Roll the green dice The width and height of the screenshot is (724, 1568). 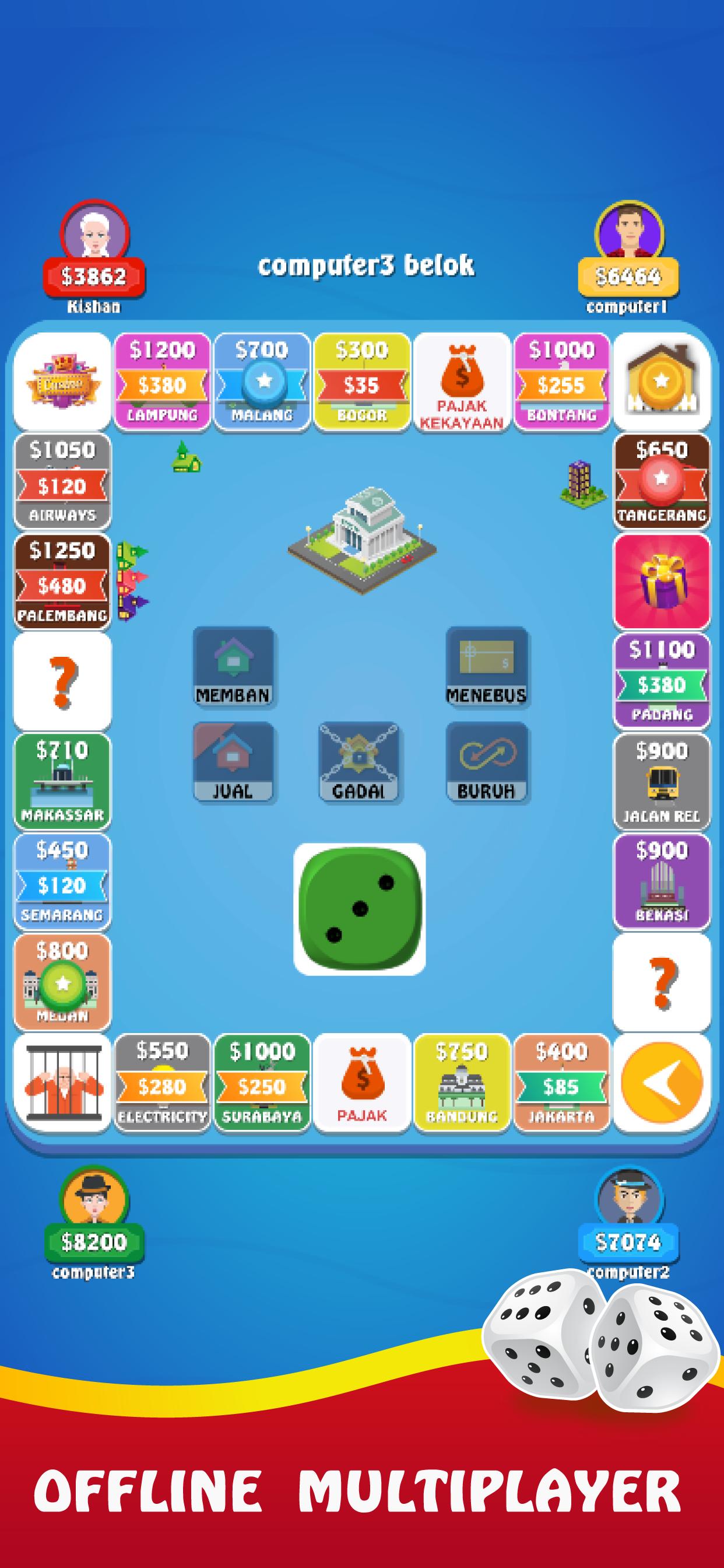point(360,909)
